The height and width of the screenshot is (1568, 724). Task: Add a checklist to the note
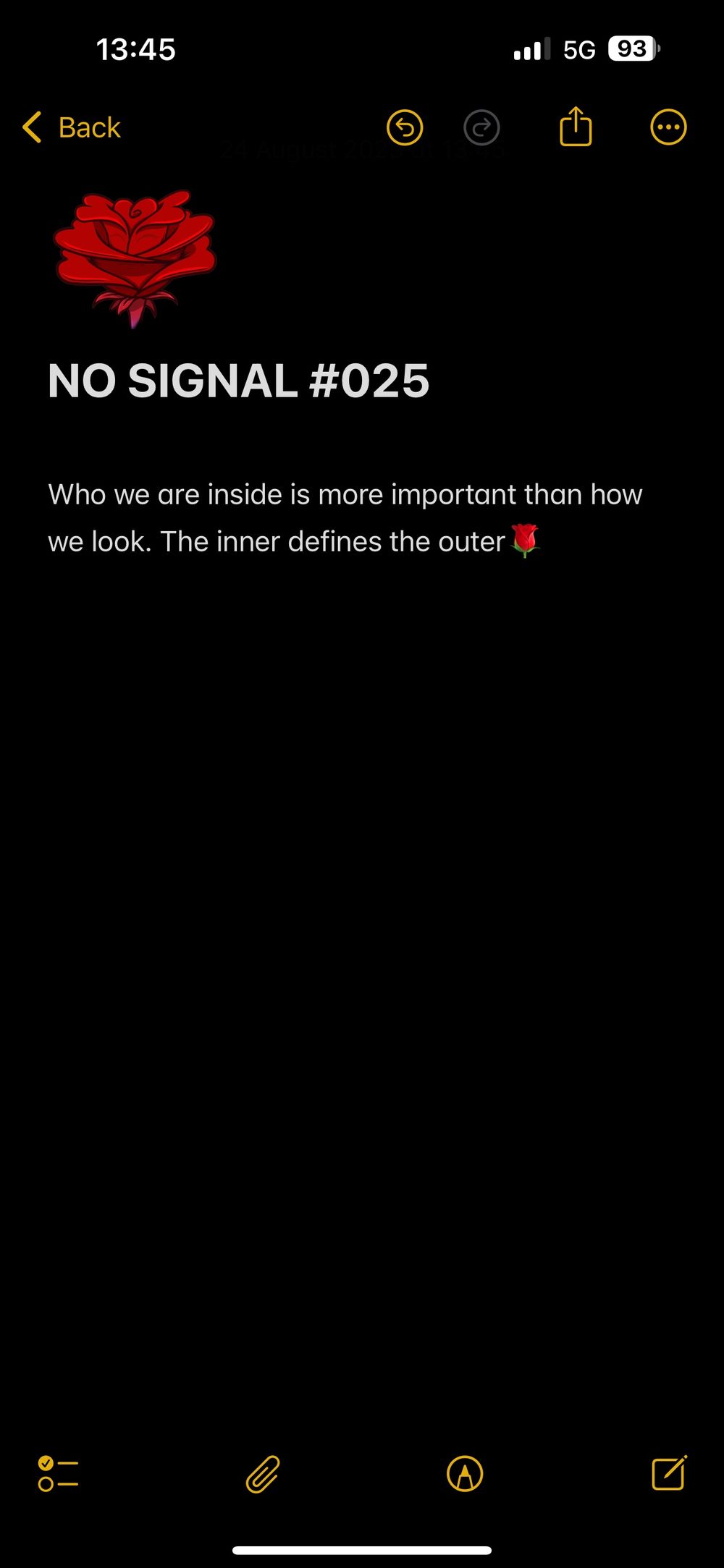pyautogui.click(x=58, y=1474)
